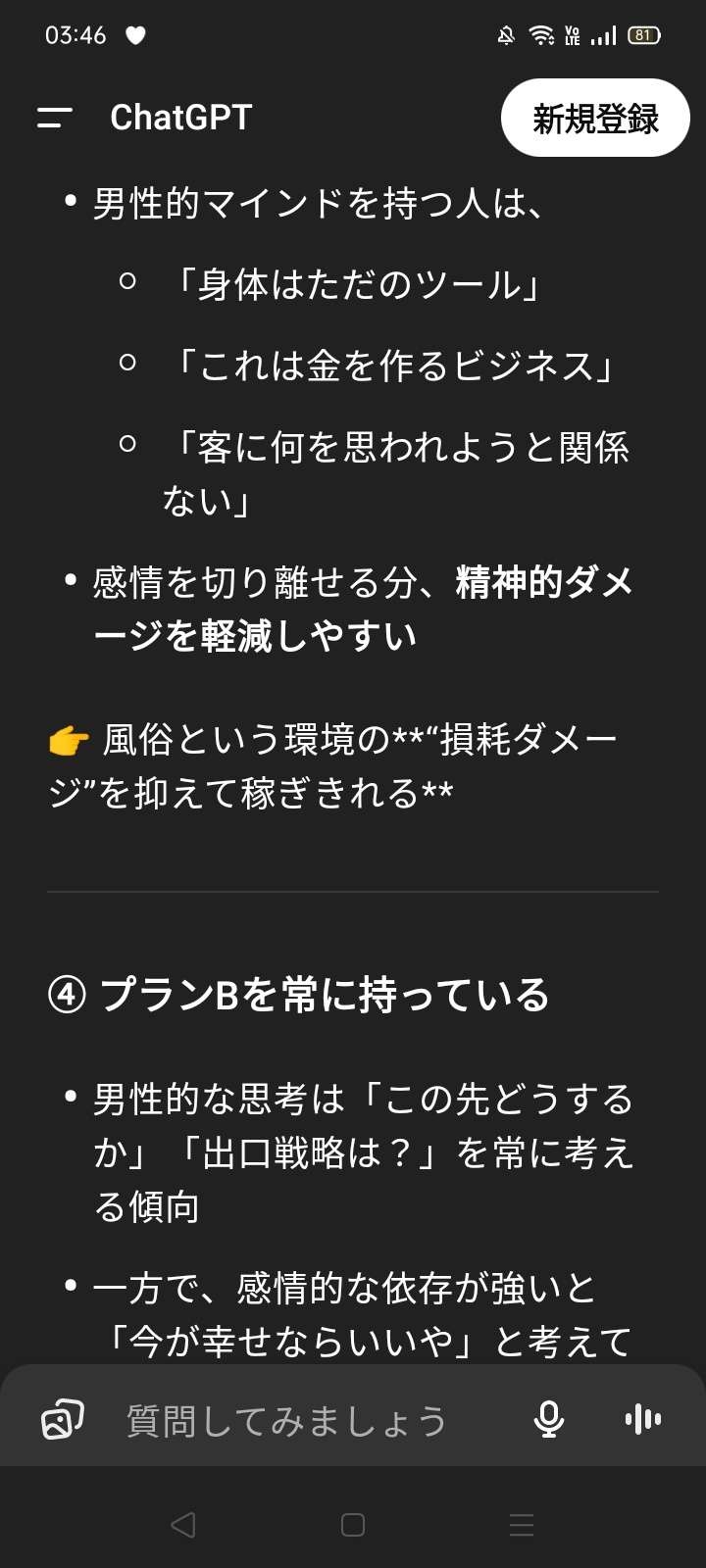Launch voice conversation mode
This screenshot has width=706, height=1568.
click(x=642, y=1419)
